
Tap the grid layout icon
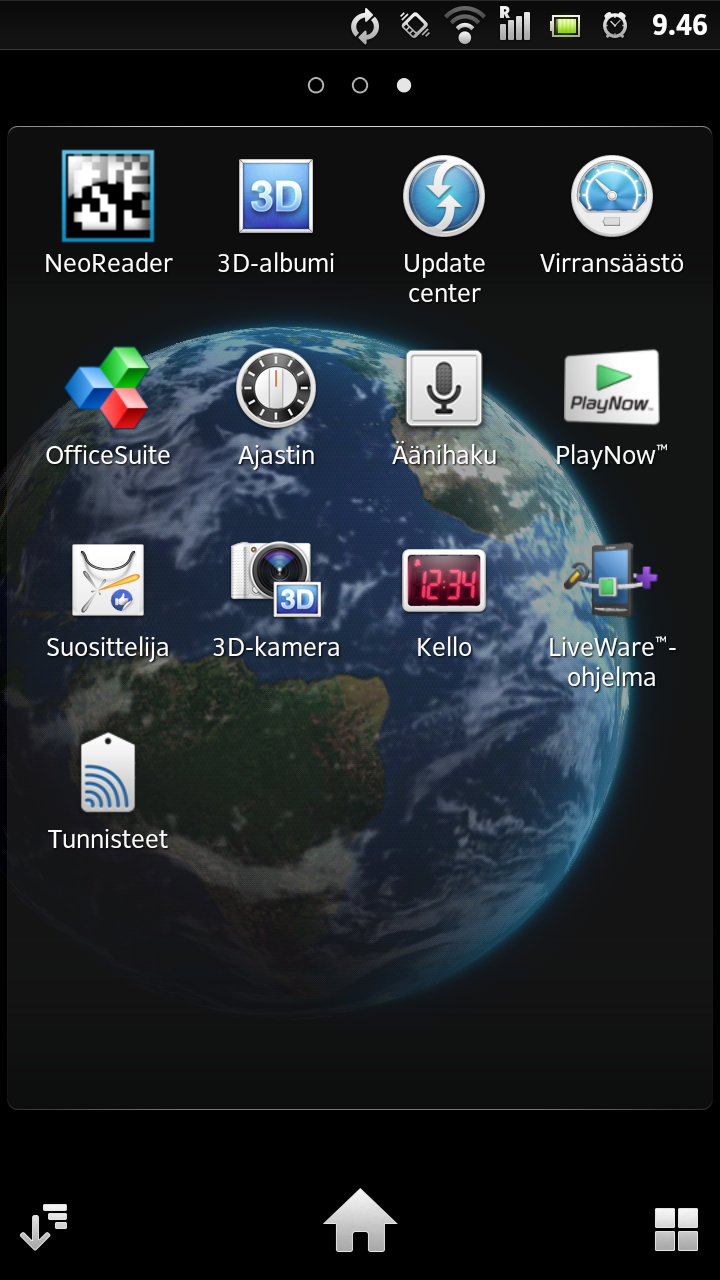tap(676, 1229)
